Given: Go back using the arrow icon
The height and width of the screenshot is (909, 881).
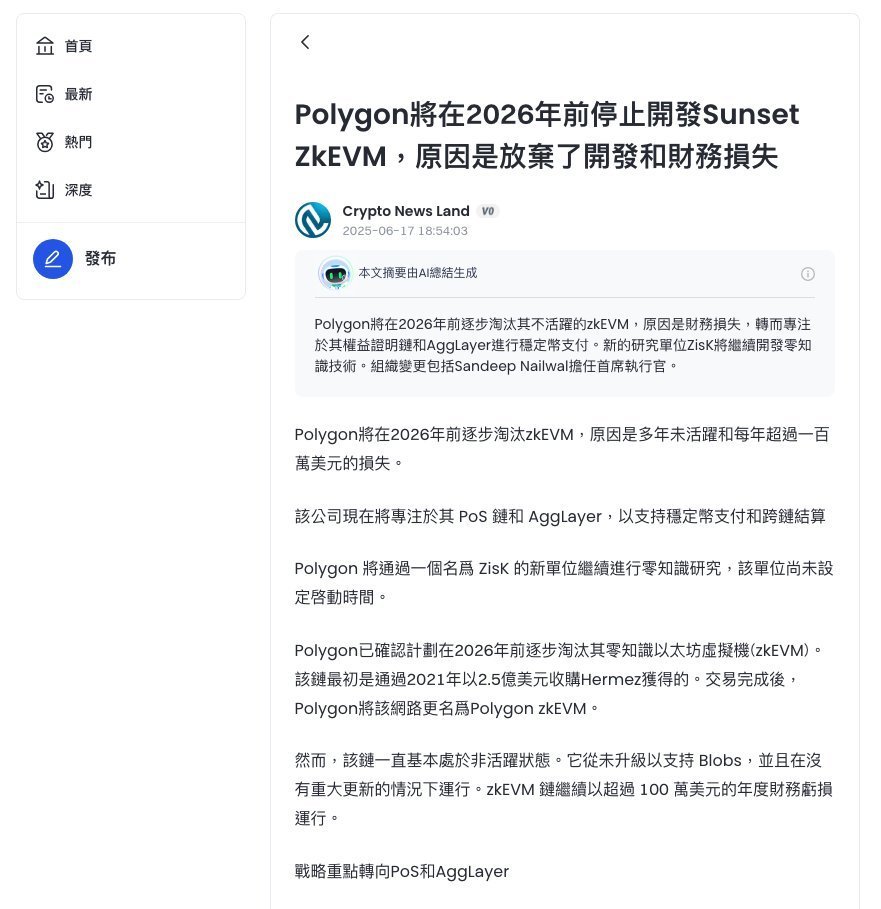Looking at the screenshot, I should click(x=305, y=42).
